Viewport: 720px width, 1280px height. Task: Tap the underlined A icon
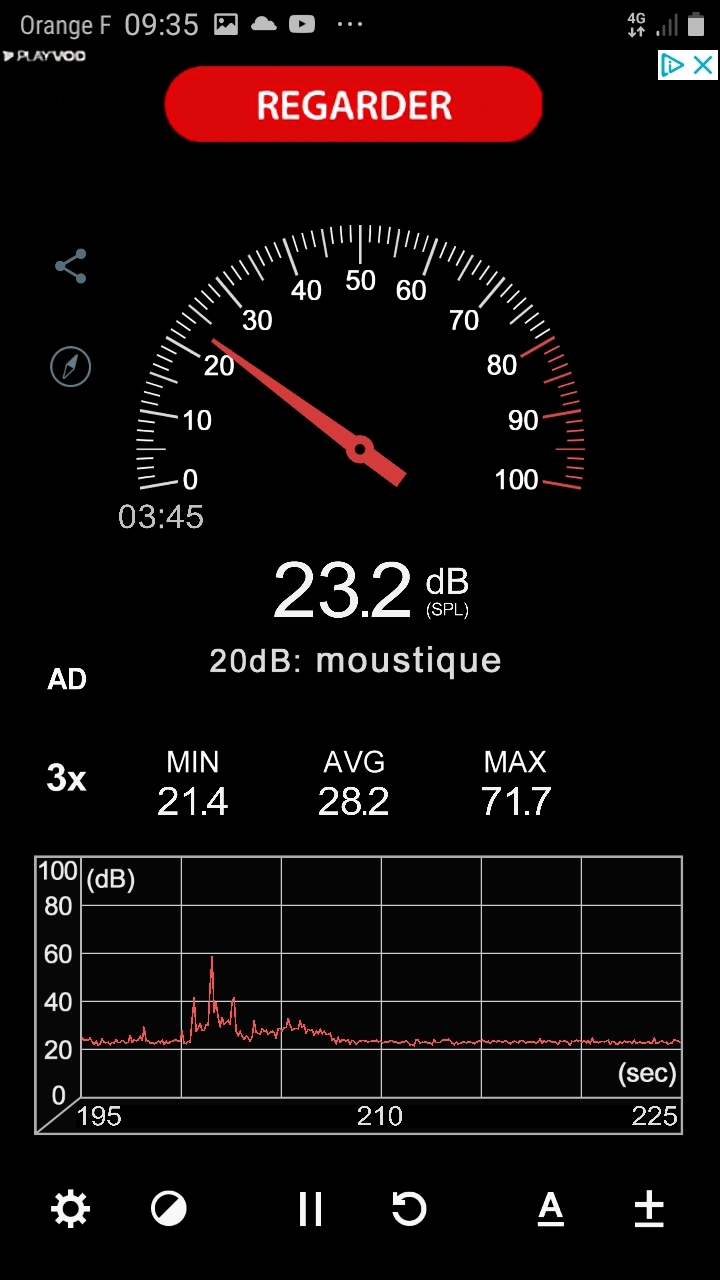coord(550,1210)
